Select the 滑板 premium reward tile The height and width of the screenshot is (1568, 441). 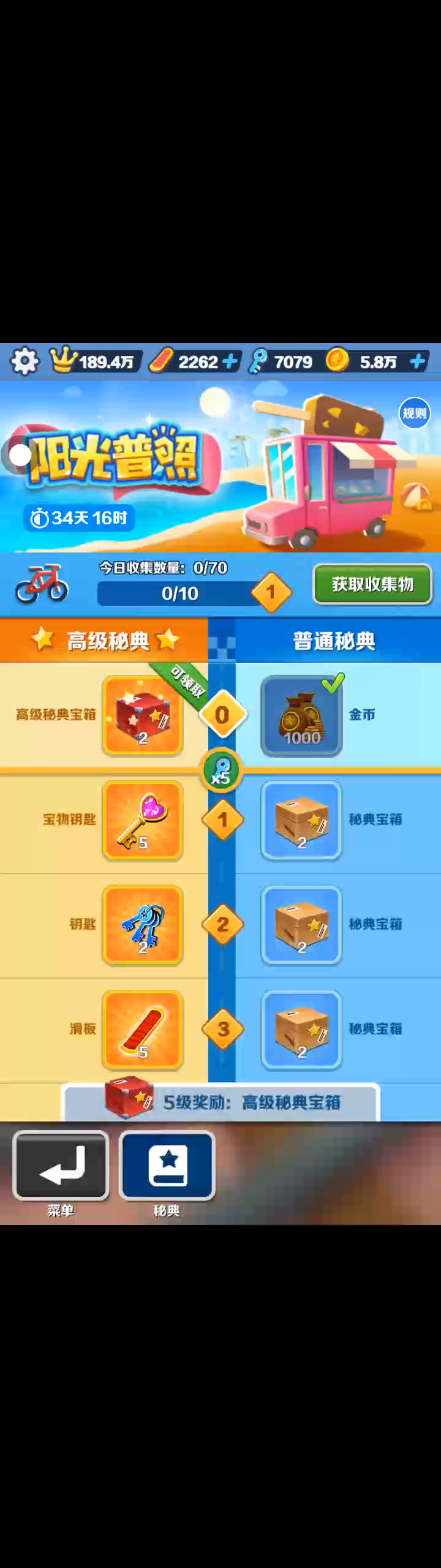click(143, 1029)
